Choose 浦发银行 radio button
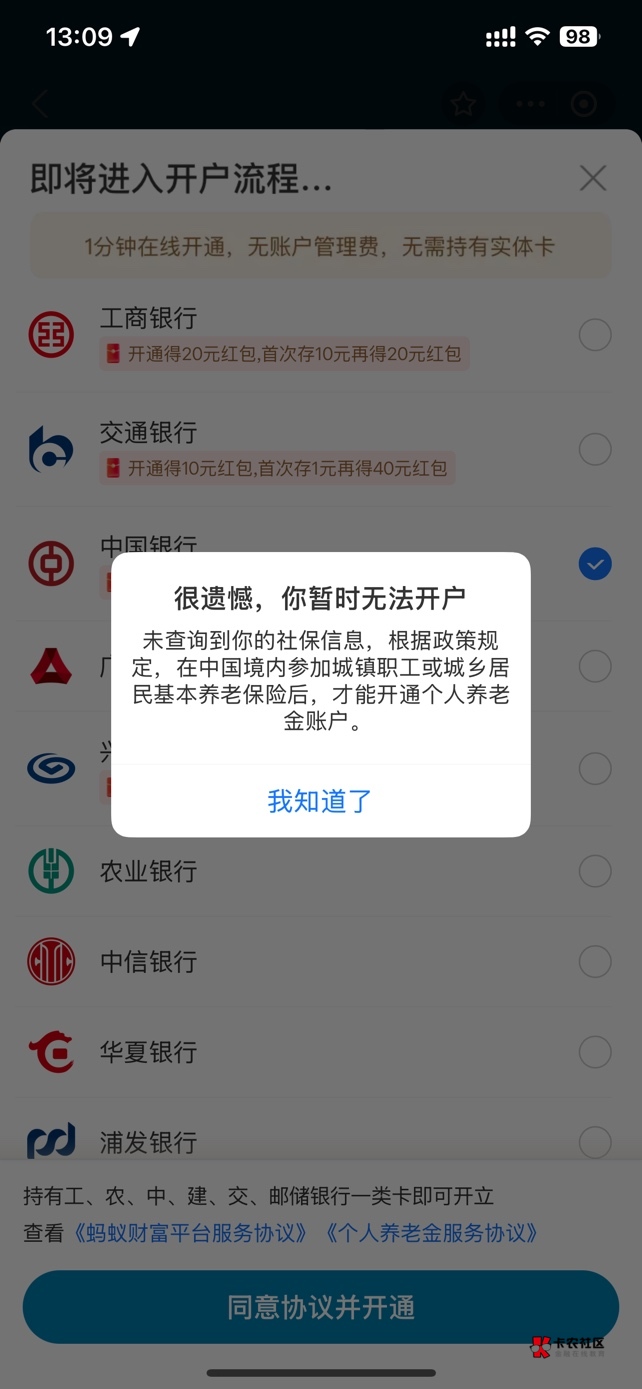This screenshot has width=642, height=1389. point(595,1141)
